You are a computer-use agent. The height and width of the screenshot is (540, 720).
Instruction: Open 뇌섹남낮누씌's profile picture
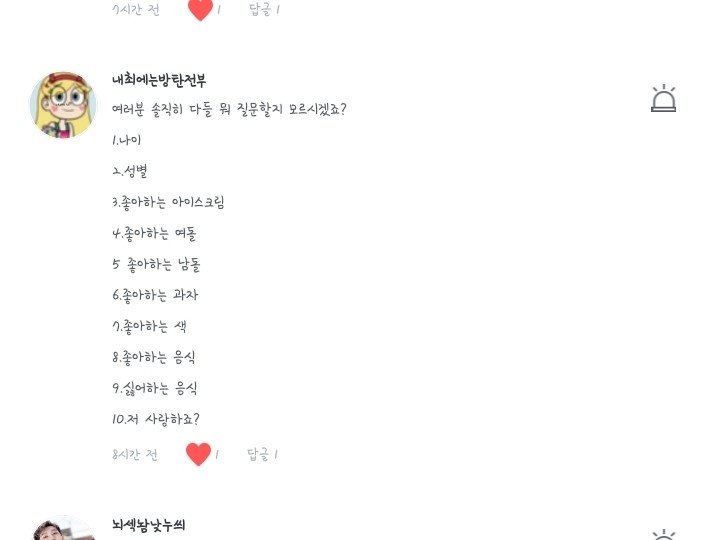63,530
